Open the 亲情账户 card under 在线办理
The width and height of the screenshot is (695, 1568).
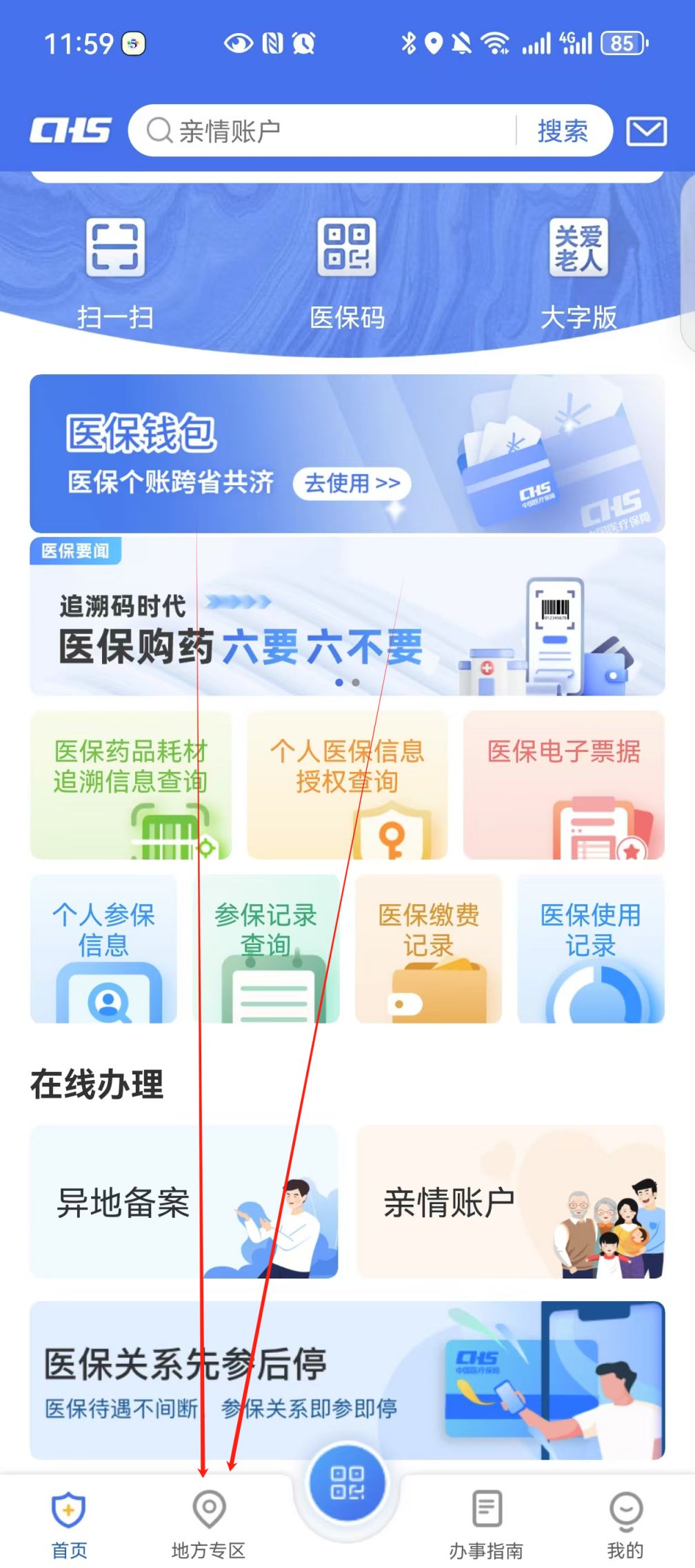point(510,1202)
